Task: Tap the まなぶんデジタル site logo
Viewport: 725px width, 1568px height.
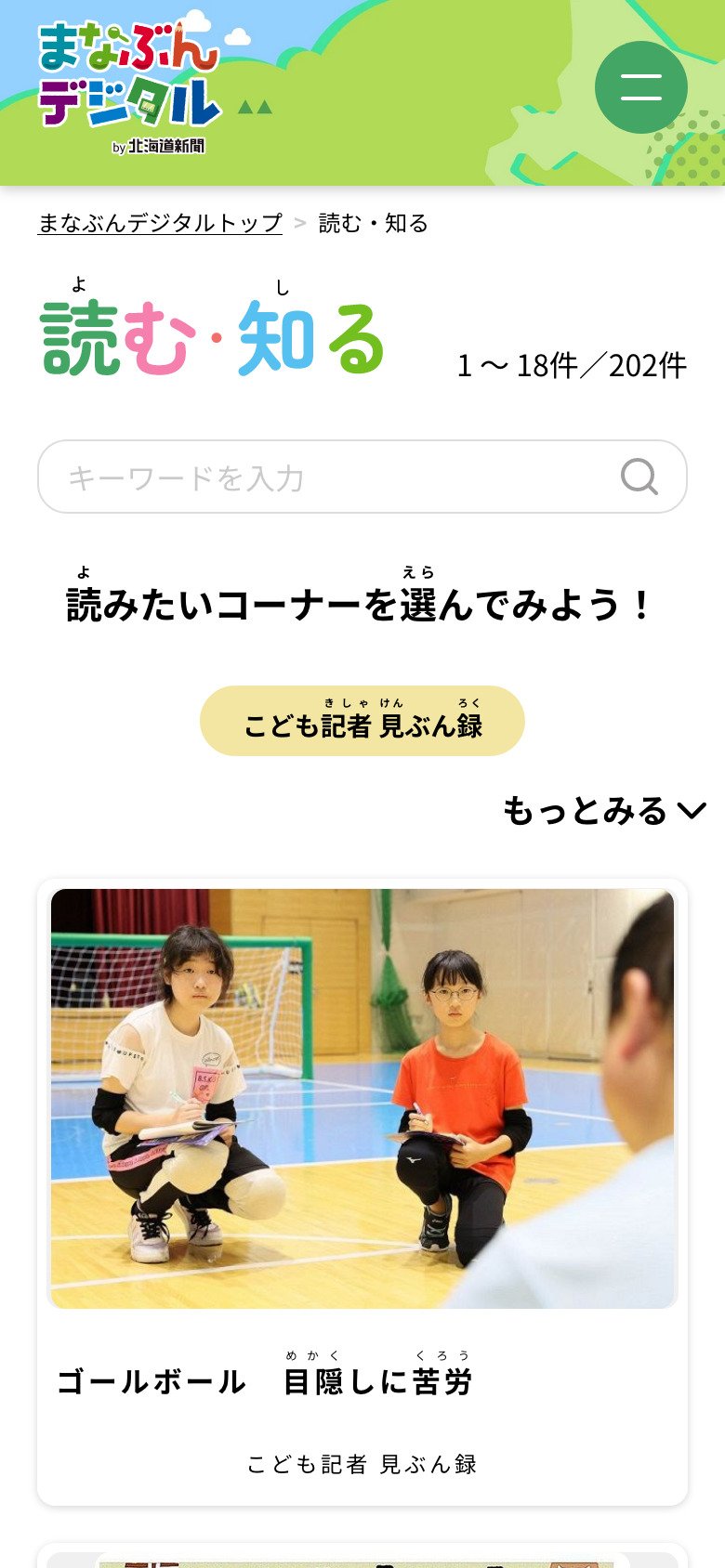Action: [x=130, y=85]
